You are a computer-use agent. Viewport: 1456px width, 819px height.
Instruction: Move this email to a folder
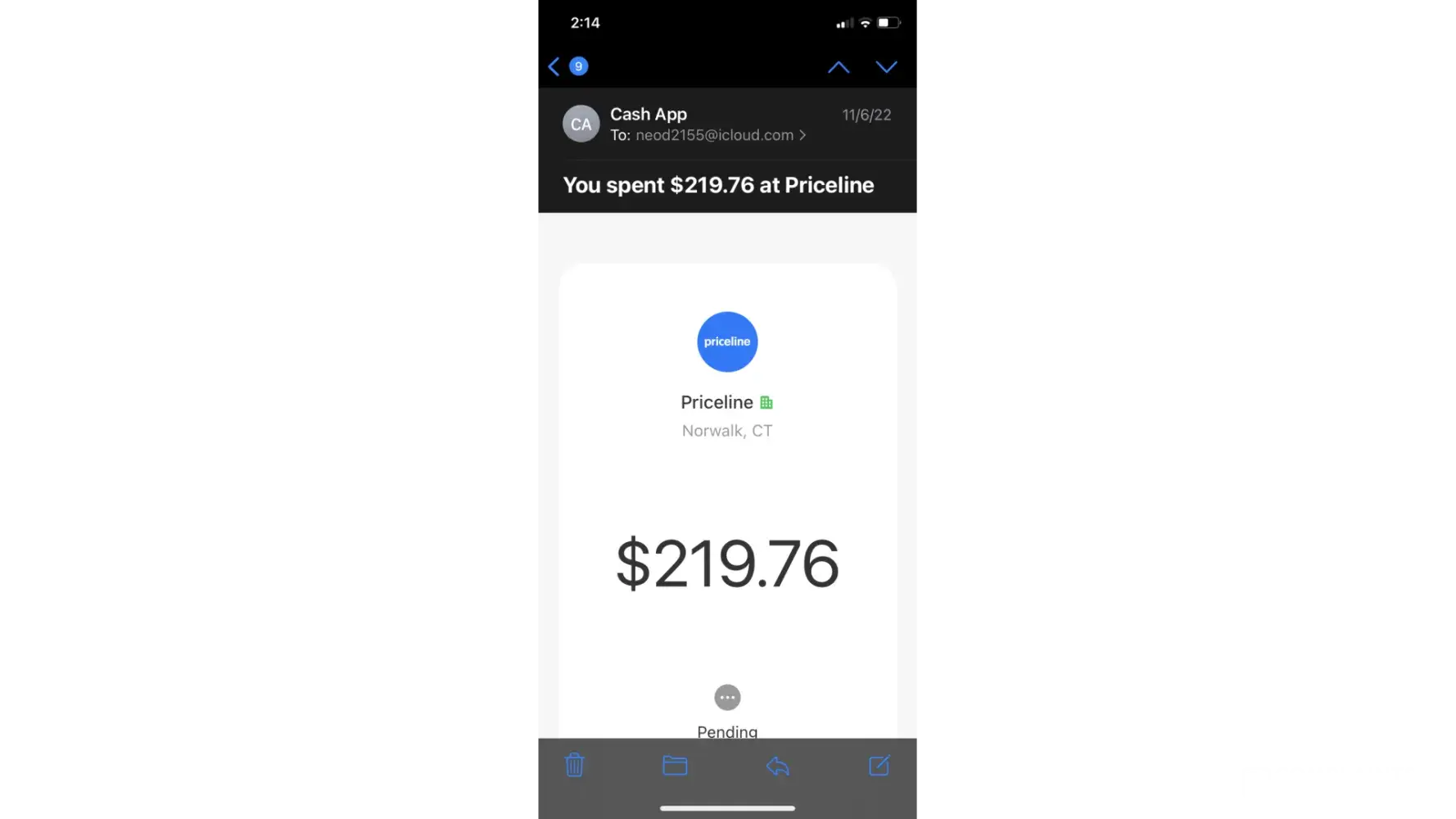pos(675,765)
